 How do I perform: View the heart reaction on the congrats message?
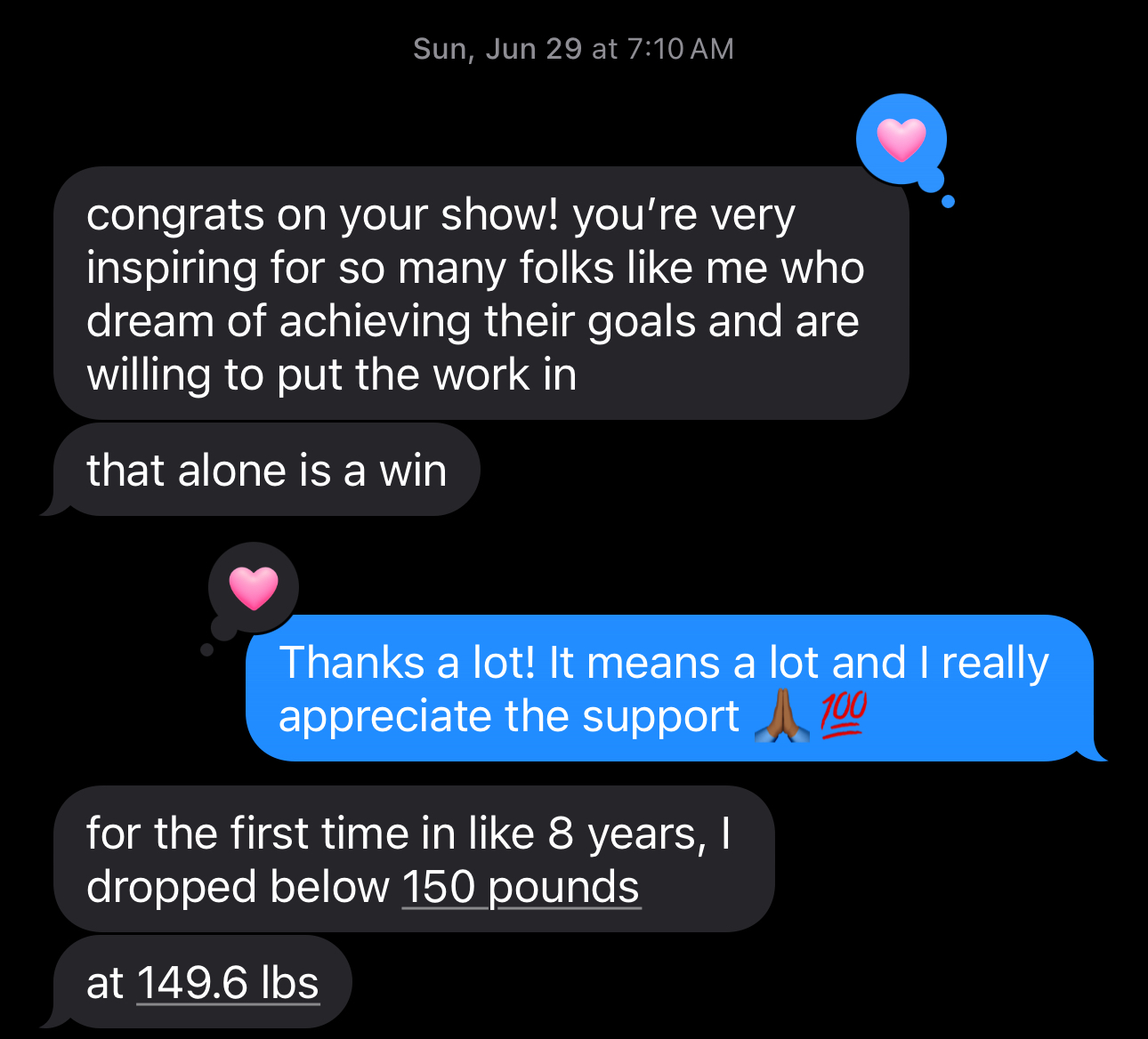coord(901,140)
